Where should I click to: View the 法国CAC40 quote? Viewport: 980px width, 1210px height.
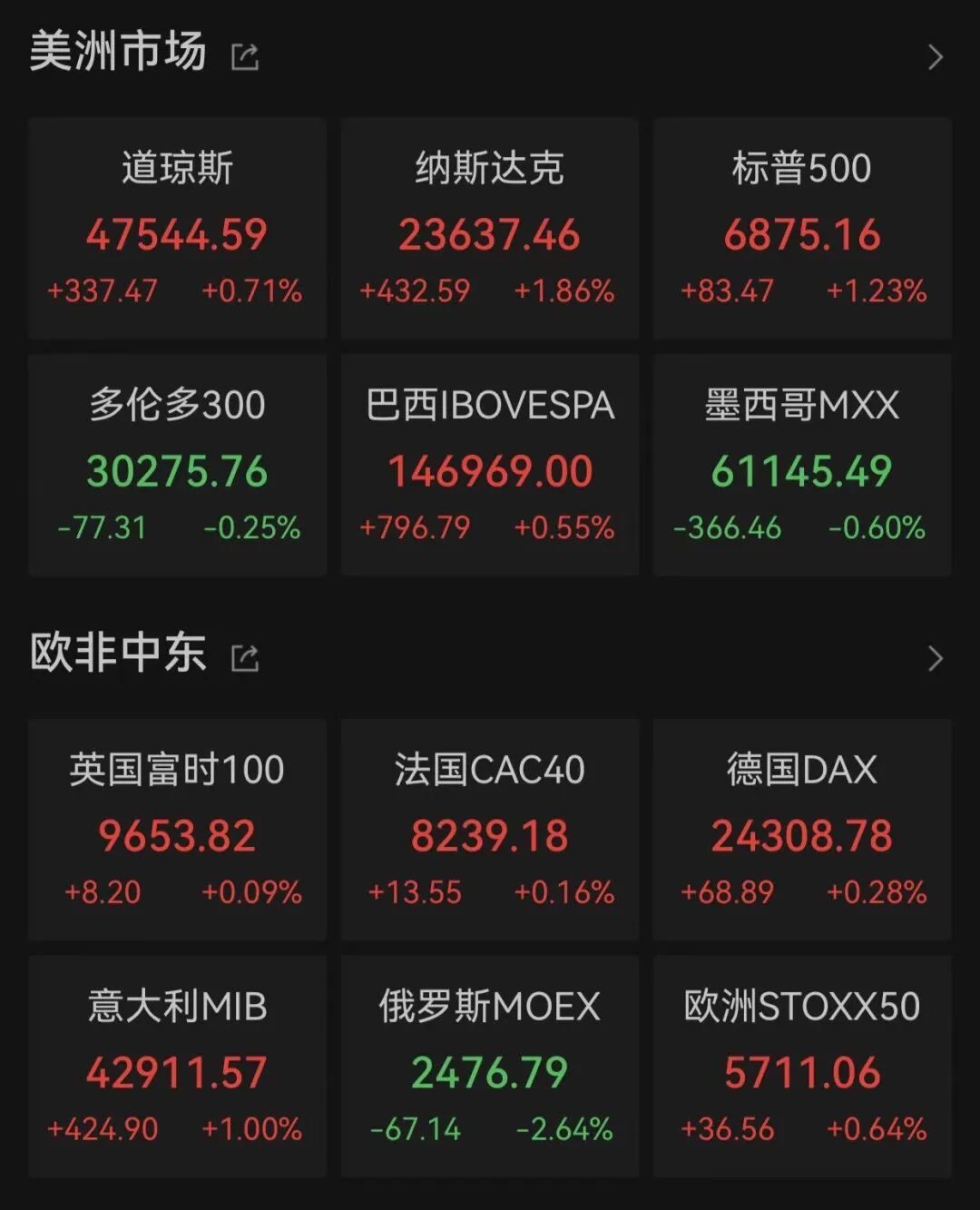tap(490, 829)
